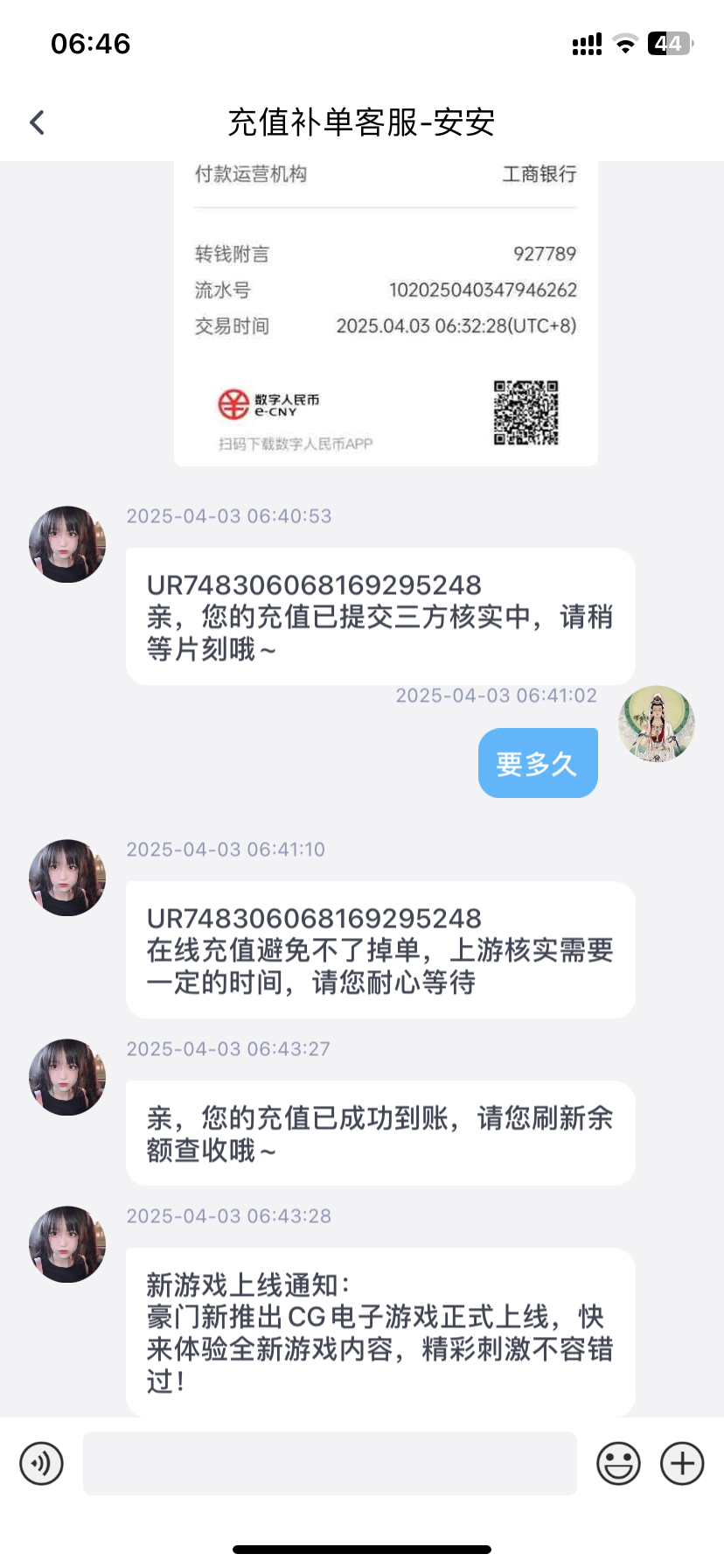Screen dimensions: 724x1568
Task: Open the plus attachment menu
Action: pos(682,1463)
